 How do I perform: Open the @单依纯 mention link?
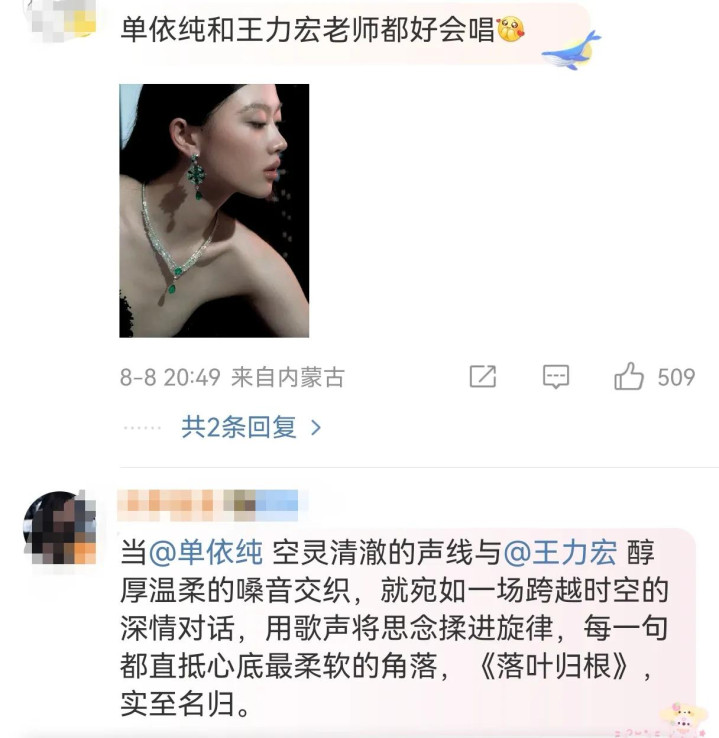tap(206, 551)
